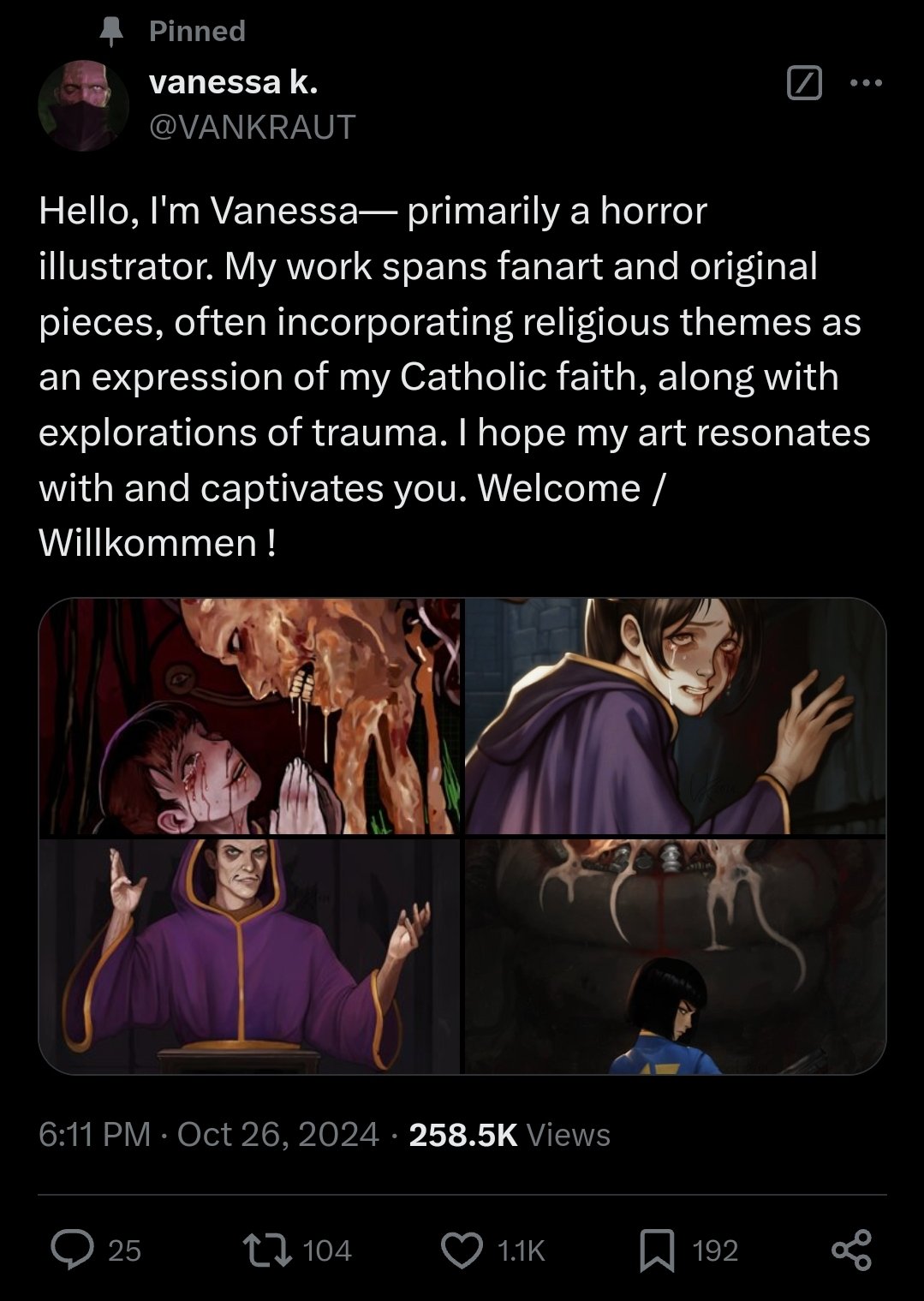Open the post's three-dot overflow menu
The image size is (924, 1301).
coord(866,83)
